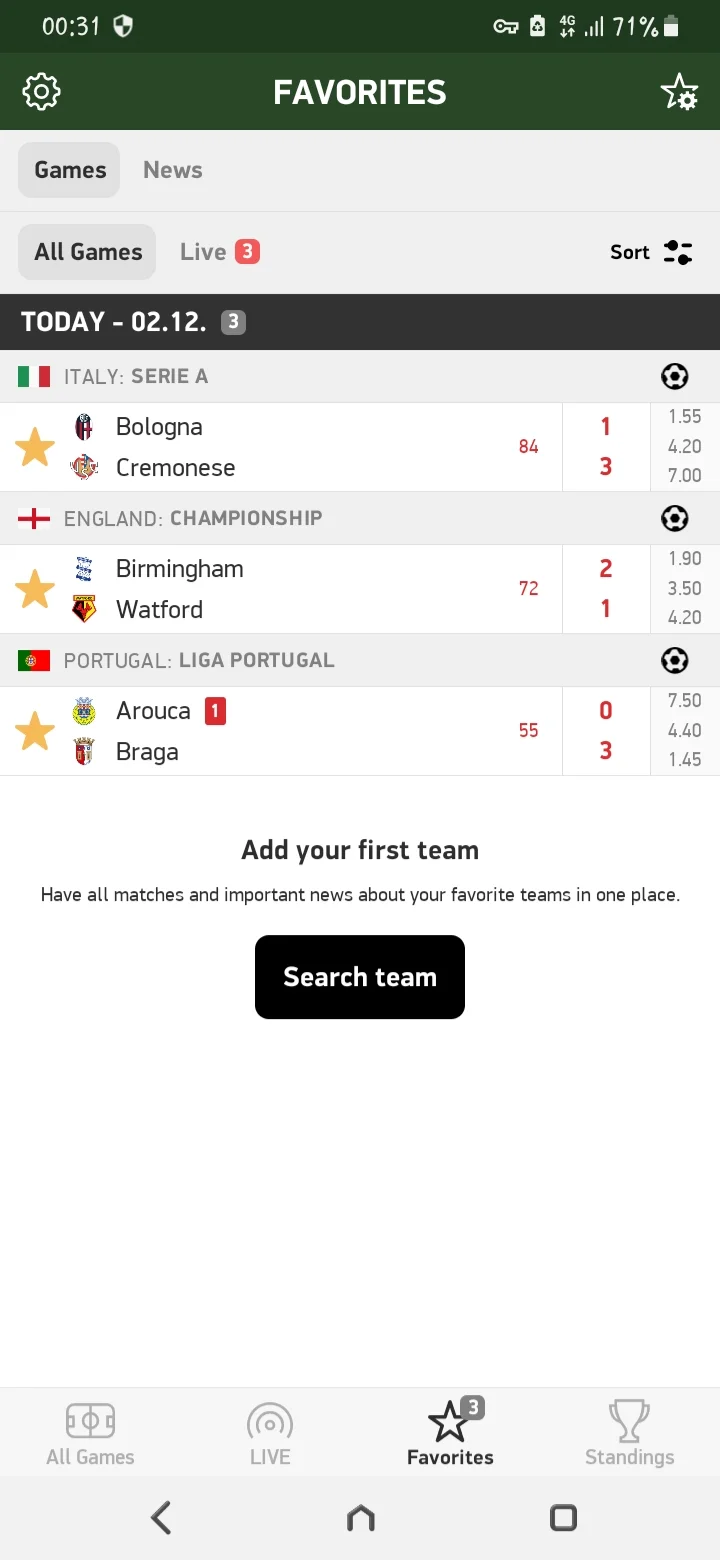720x1560 pixels.
Task: Filter matches to Live games only
Action: pos(220,251)
